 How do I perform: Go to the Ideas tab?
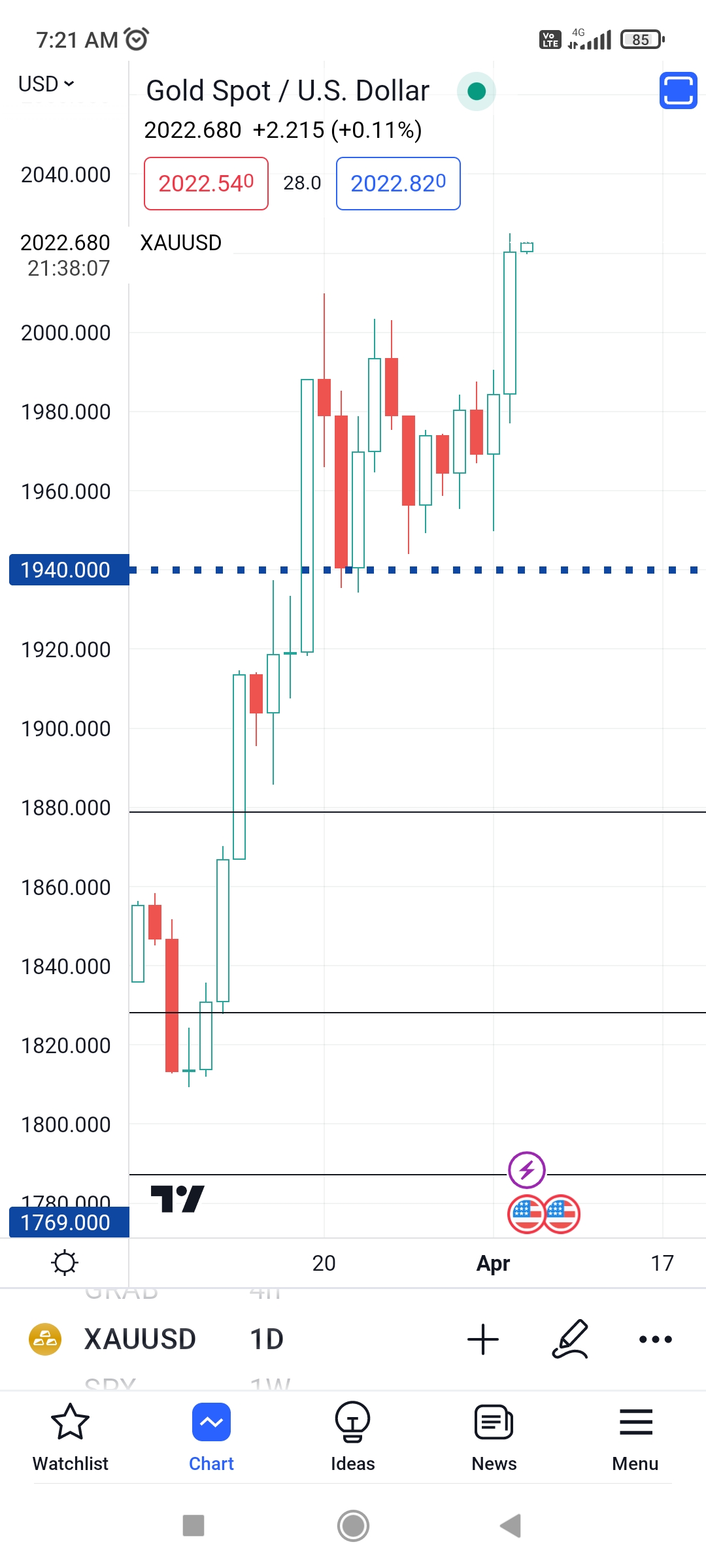(353, 1437)
